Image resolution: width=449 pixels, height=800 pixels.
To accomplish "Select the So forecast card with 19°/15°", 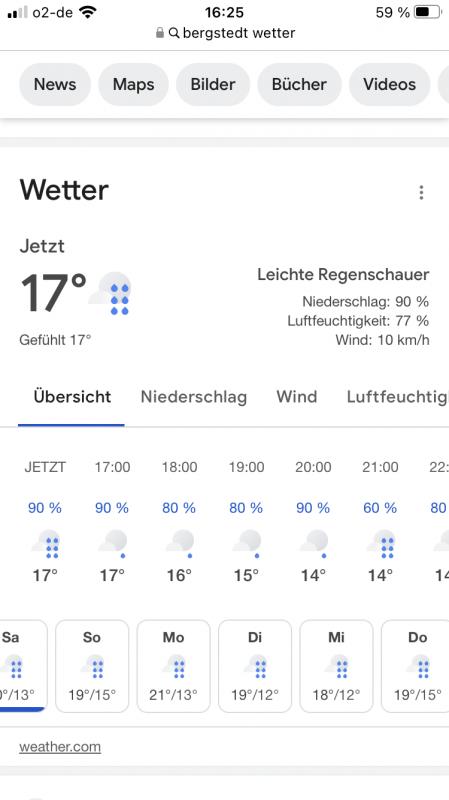I will pos(92,666).
